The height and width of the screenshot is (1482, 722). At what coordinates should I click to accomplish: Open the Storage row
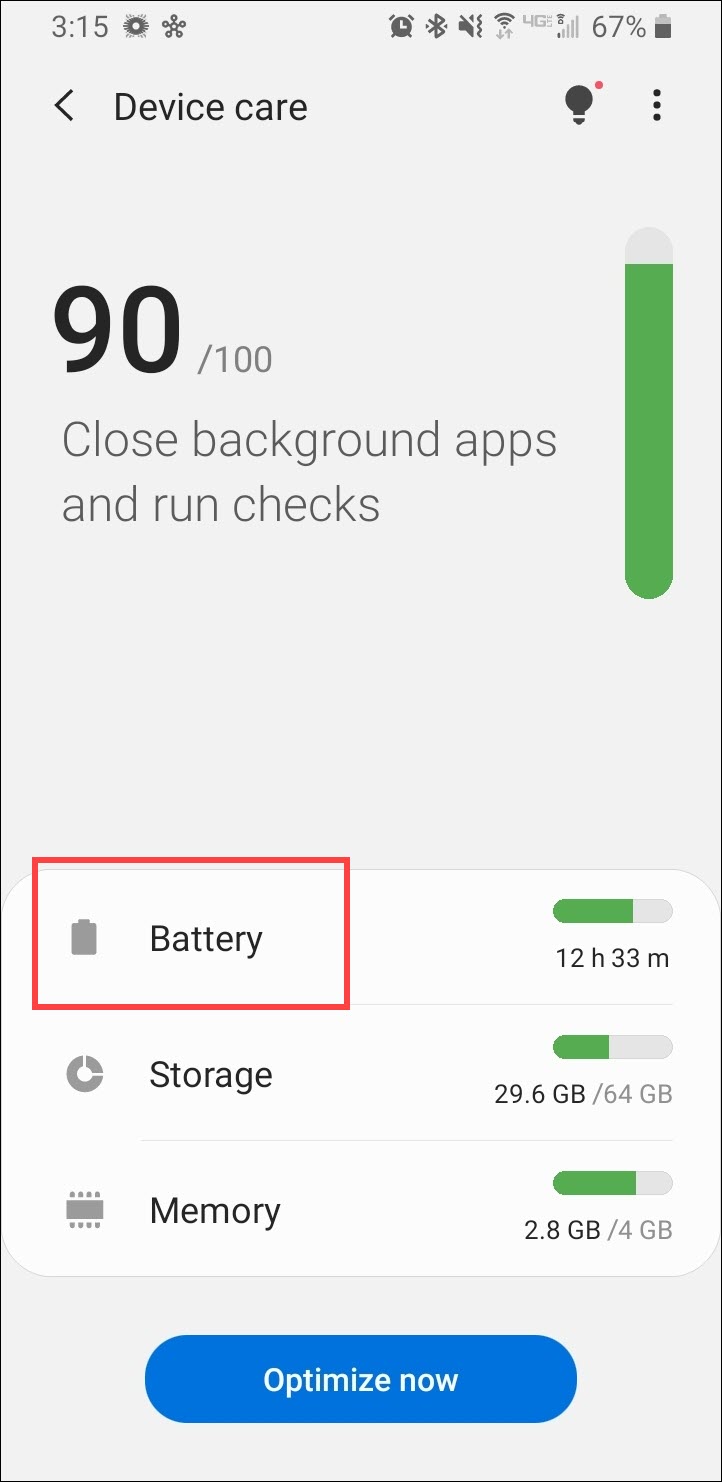[361, 1073]
